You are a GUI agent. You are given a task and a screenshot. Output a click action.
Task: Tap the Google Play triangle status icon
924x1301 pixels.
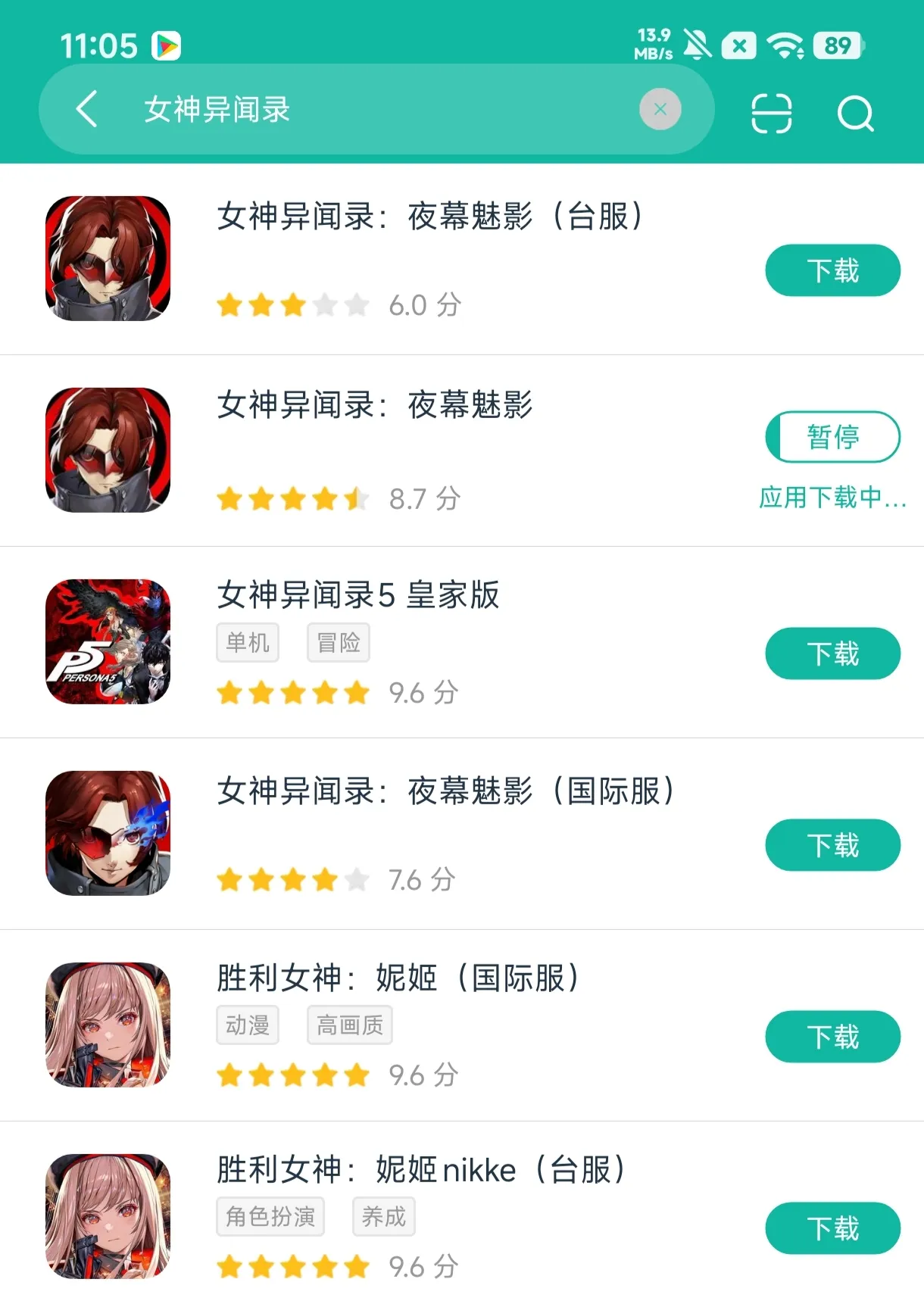point(168,44)
